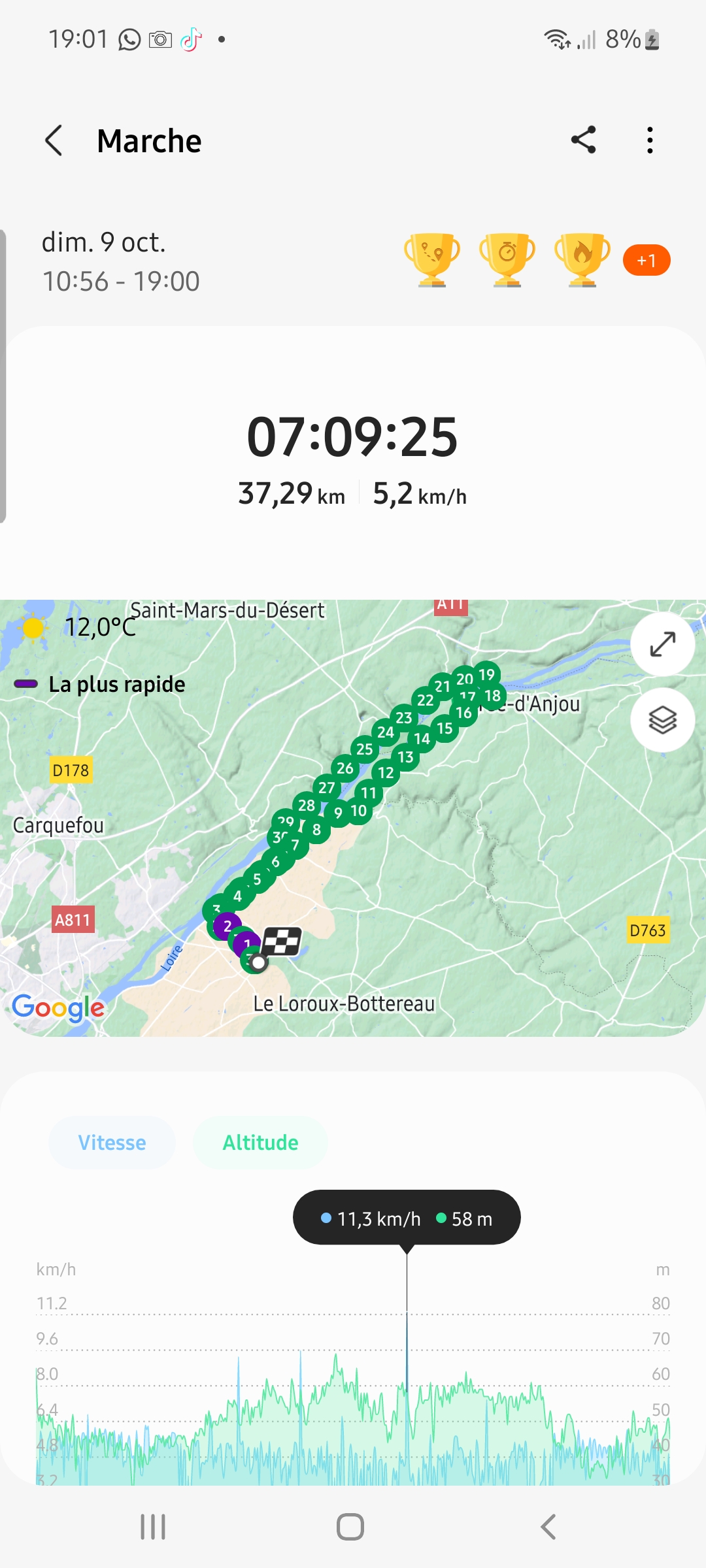The image size is (706, 1568).
Task: Open the calories record trophy
Action: point(582,260)
